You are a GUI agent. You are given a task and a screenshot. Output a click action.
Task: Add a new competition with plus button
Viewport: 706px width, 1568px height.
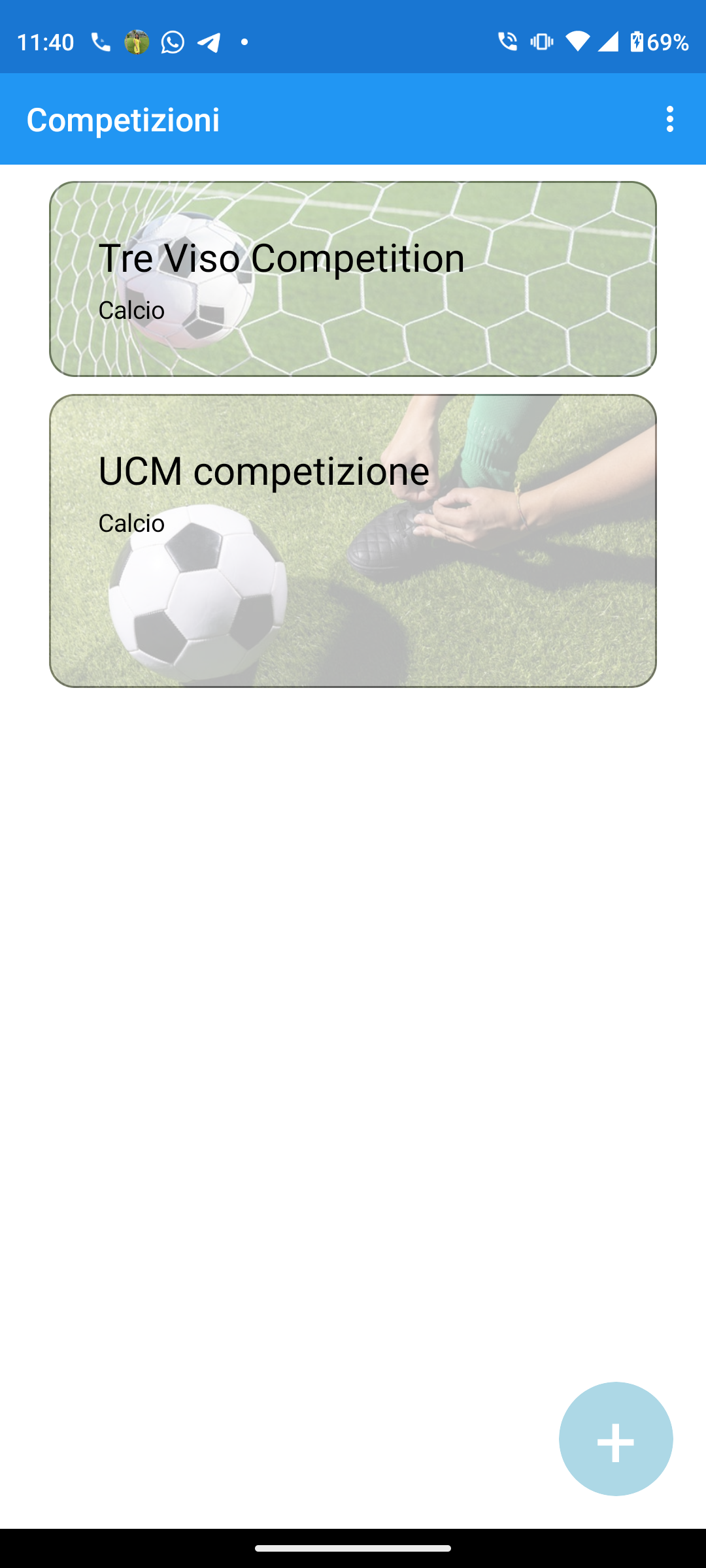pos(615,1438)
